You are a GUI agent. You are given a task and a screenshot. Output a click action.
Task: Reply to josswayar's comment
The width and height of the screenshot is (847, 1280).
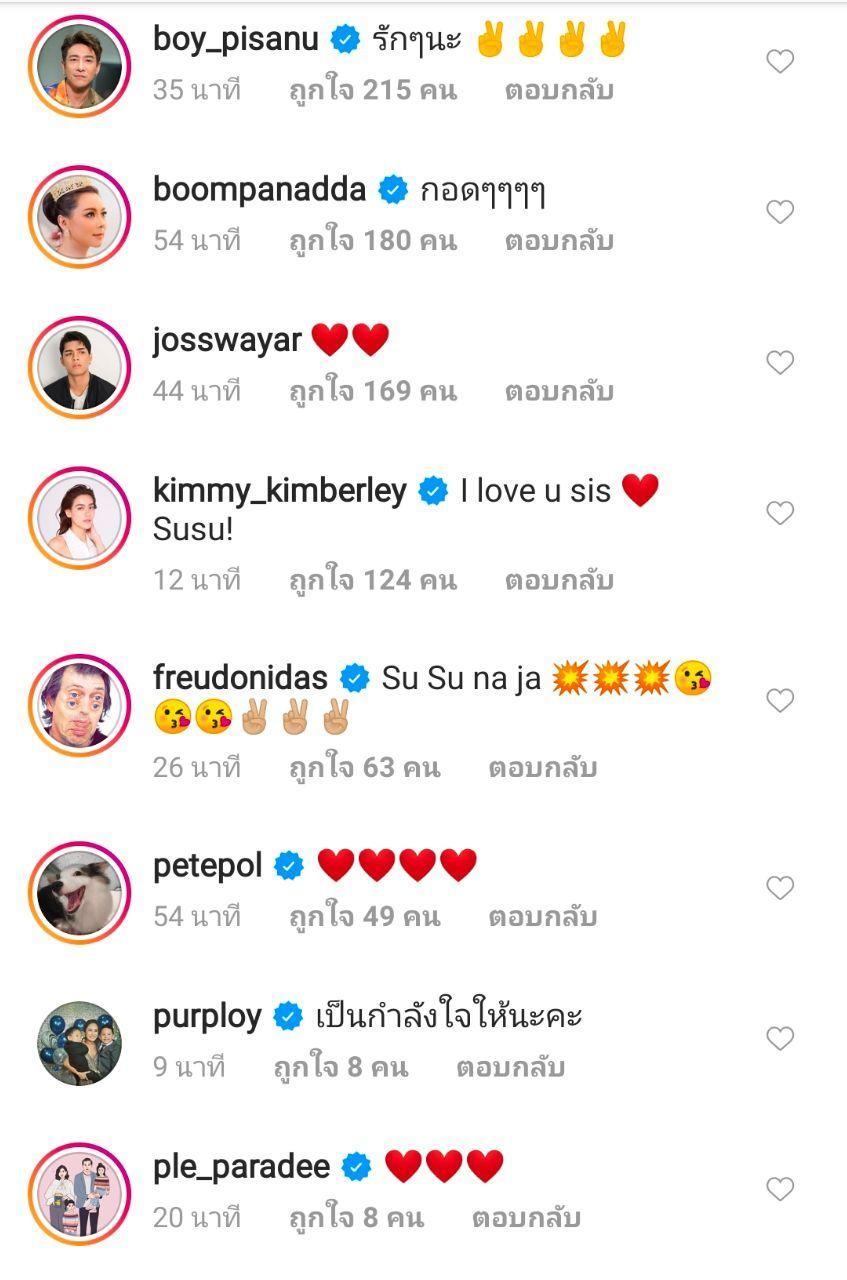pyautogui.click(x=559, y=391)
